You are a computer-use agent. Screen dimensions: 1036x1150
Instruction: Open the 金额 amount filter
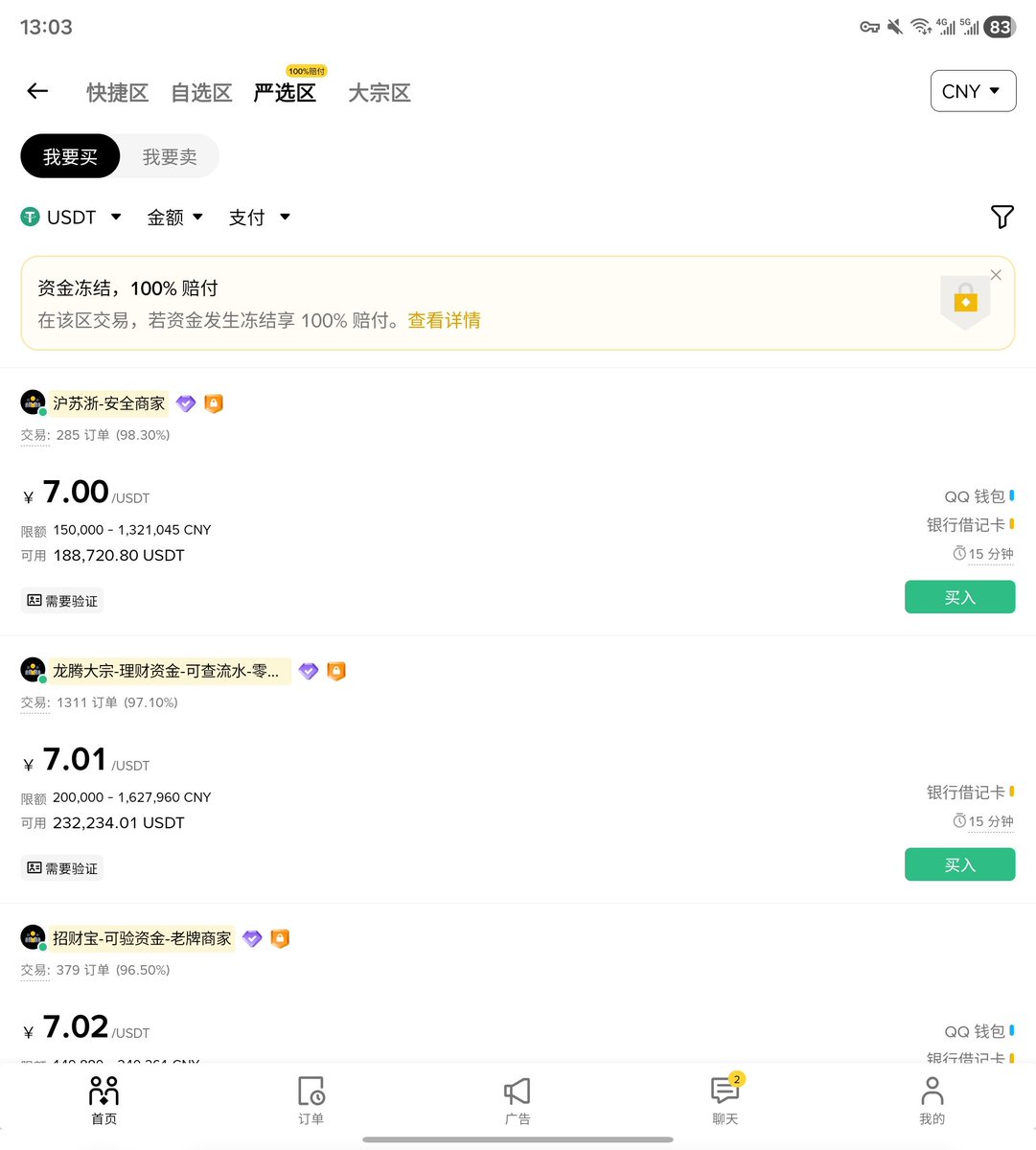click(x=174, y=218)
